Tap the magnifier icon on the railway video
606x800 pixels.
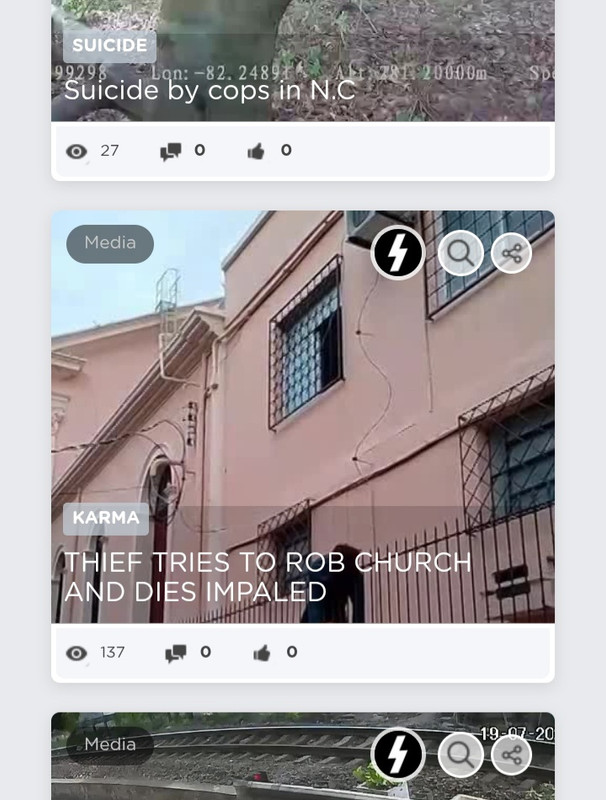tap(460, 754)
